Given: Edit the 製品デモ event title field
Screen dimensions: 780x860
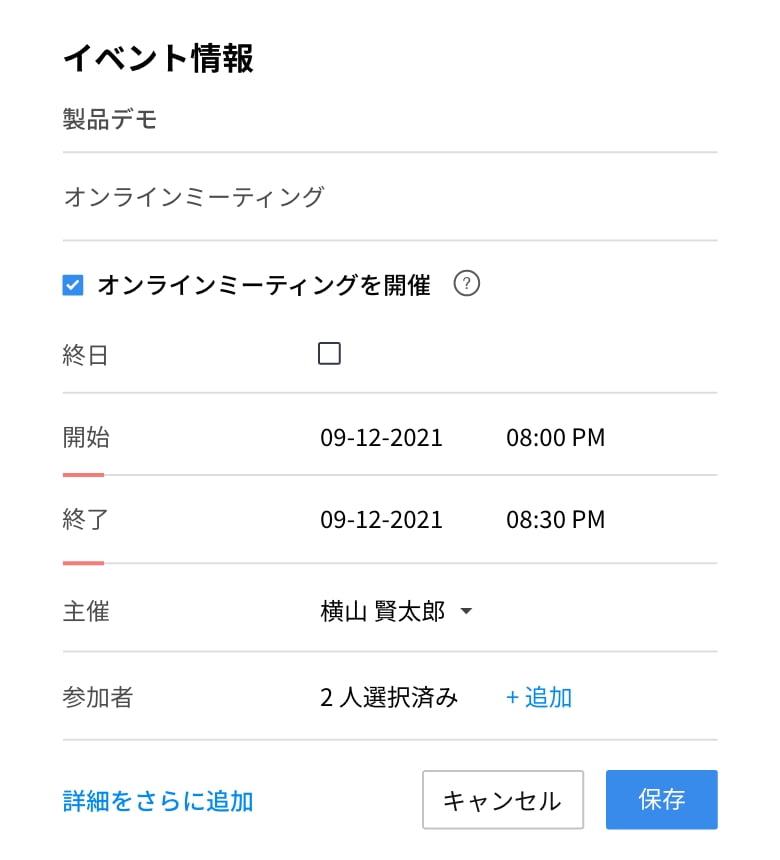Looking at the screenshot, I should [x=389, y=121].
